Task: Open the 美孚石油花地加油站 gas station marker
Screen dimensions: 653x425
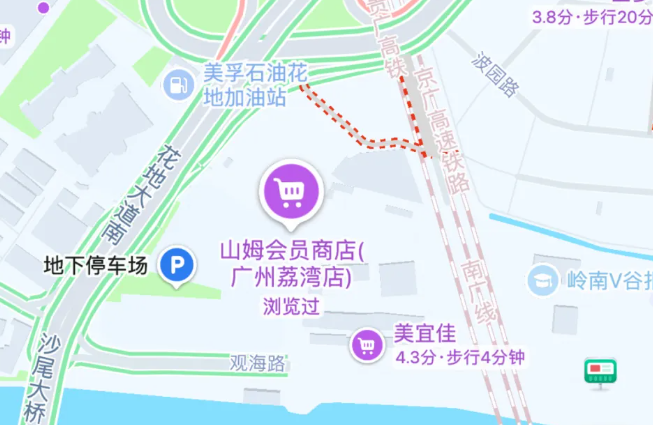Action: (x=179, y=85)
